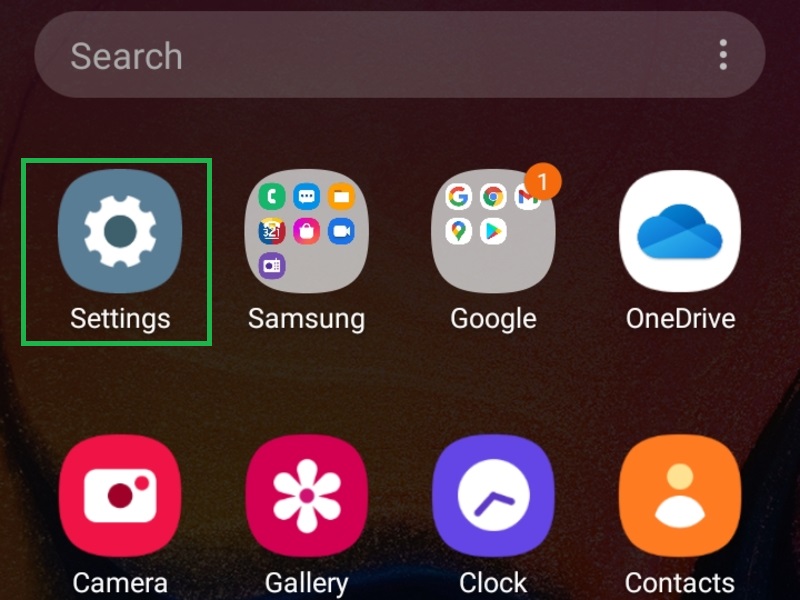Launch the OneDrive app

pos(680,231)
